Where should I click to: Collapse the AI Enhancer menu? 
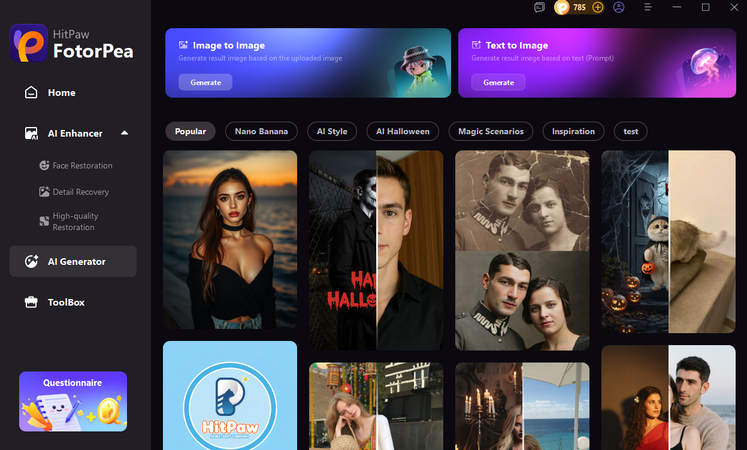coord(125,133)
